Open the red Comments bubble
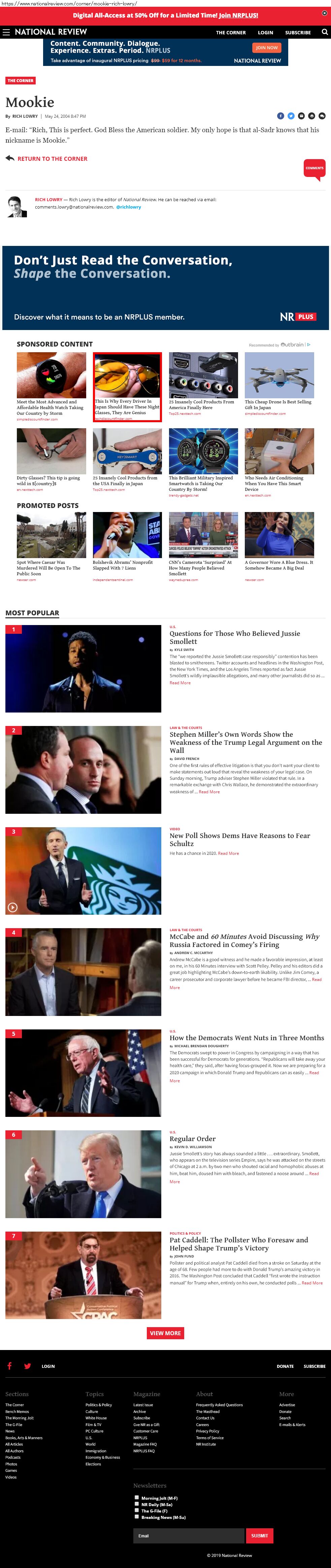 [314, 169]
